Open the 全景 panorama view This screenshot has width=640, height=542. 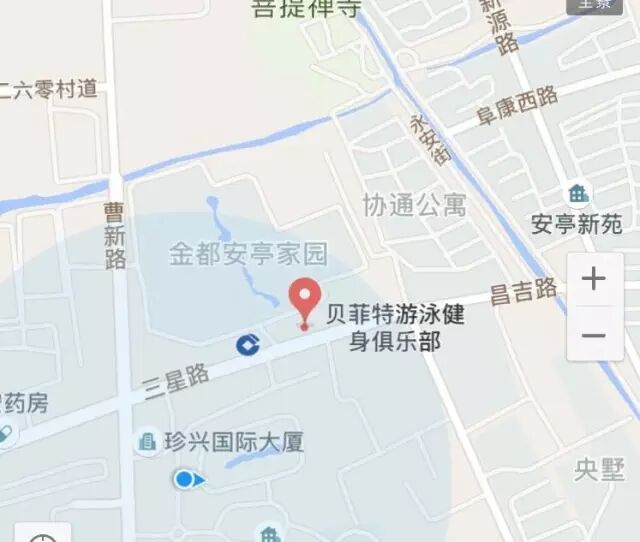pyautogui.click(x=602, y=5)
